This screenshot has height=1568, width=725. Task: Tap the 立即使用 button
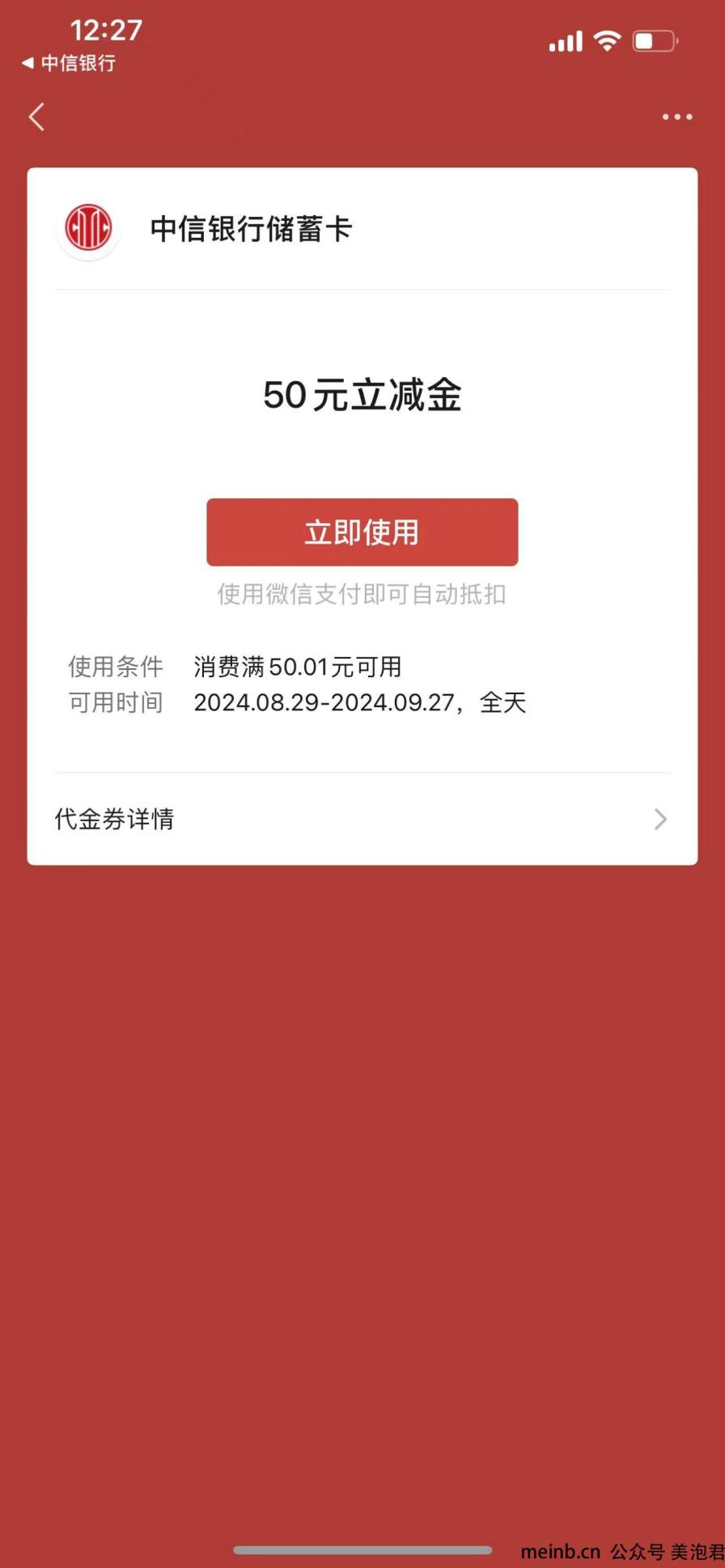pyautogui.click(x=362, y=532)
